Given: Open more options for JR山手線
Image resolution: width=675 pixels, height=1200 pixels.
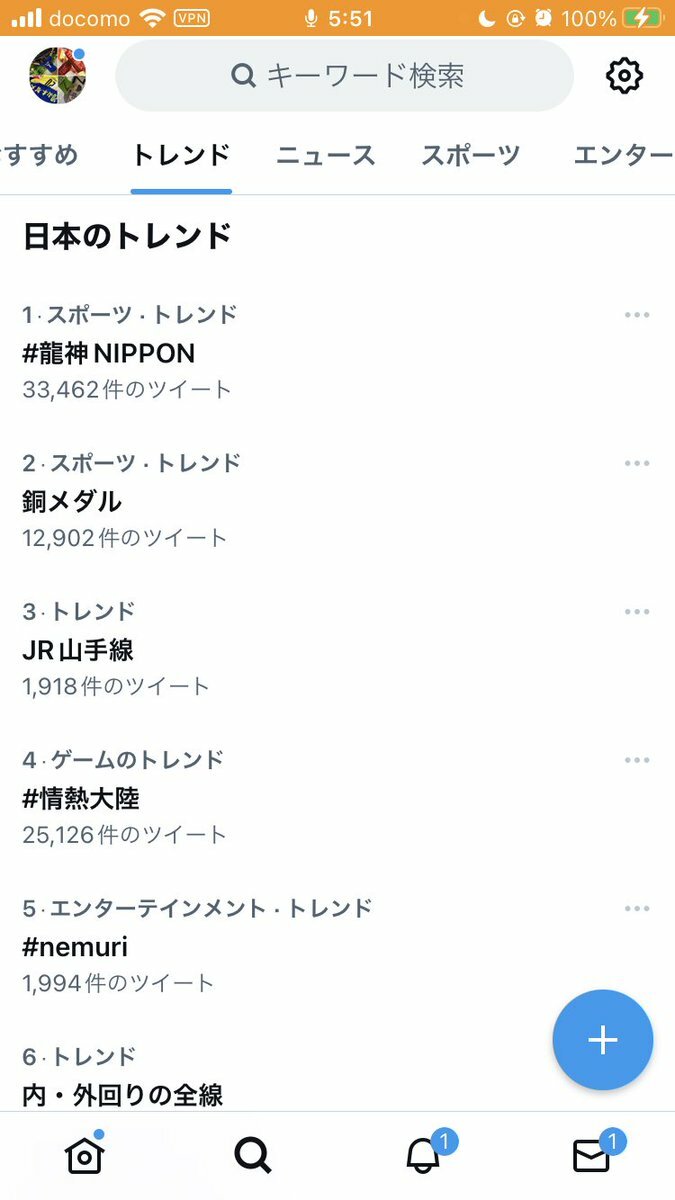Looking at the screenshot, I should (x=637, y=611).
